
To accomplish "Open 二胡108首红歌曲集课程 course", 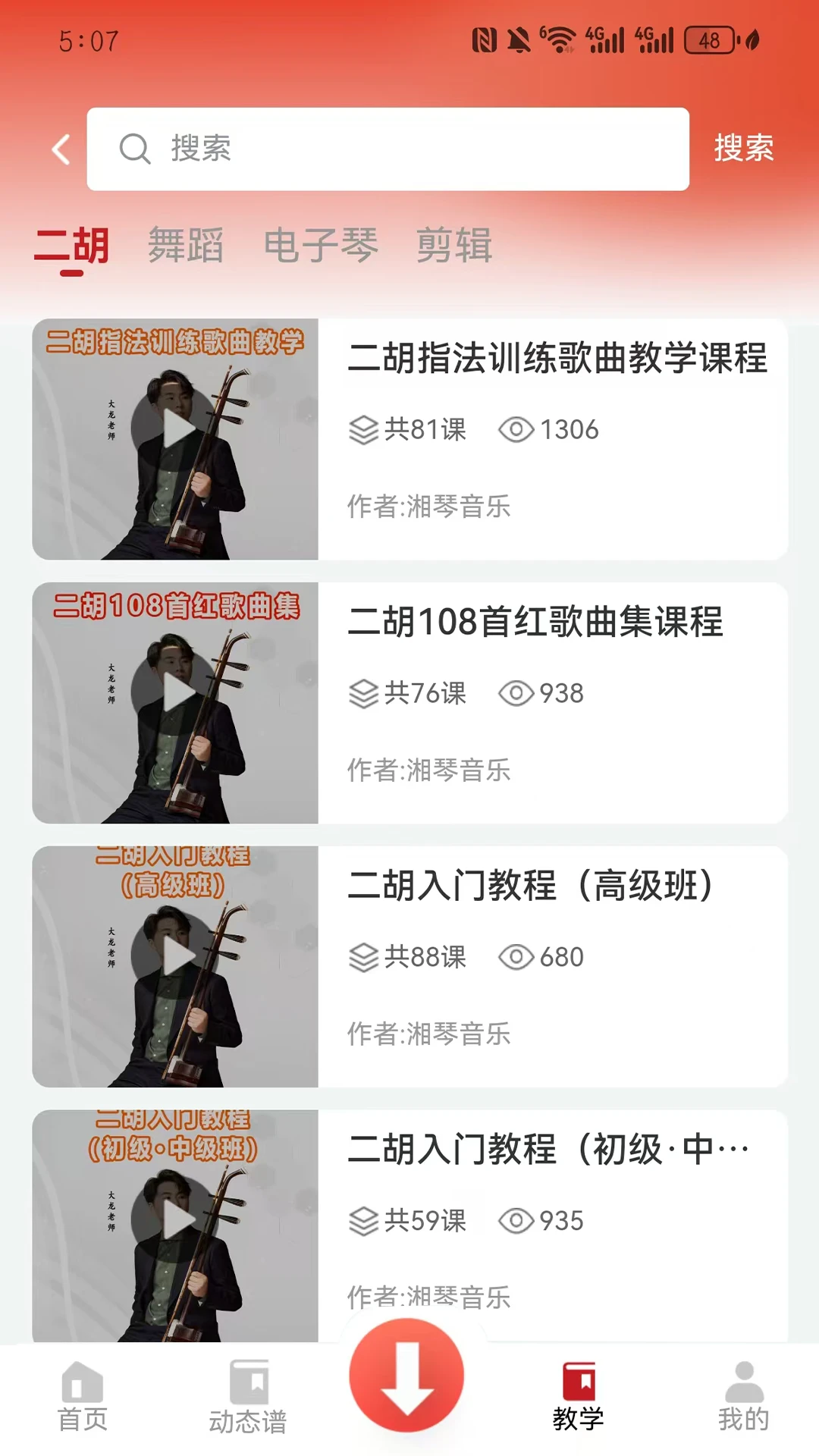I will coord(535,623).
